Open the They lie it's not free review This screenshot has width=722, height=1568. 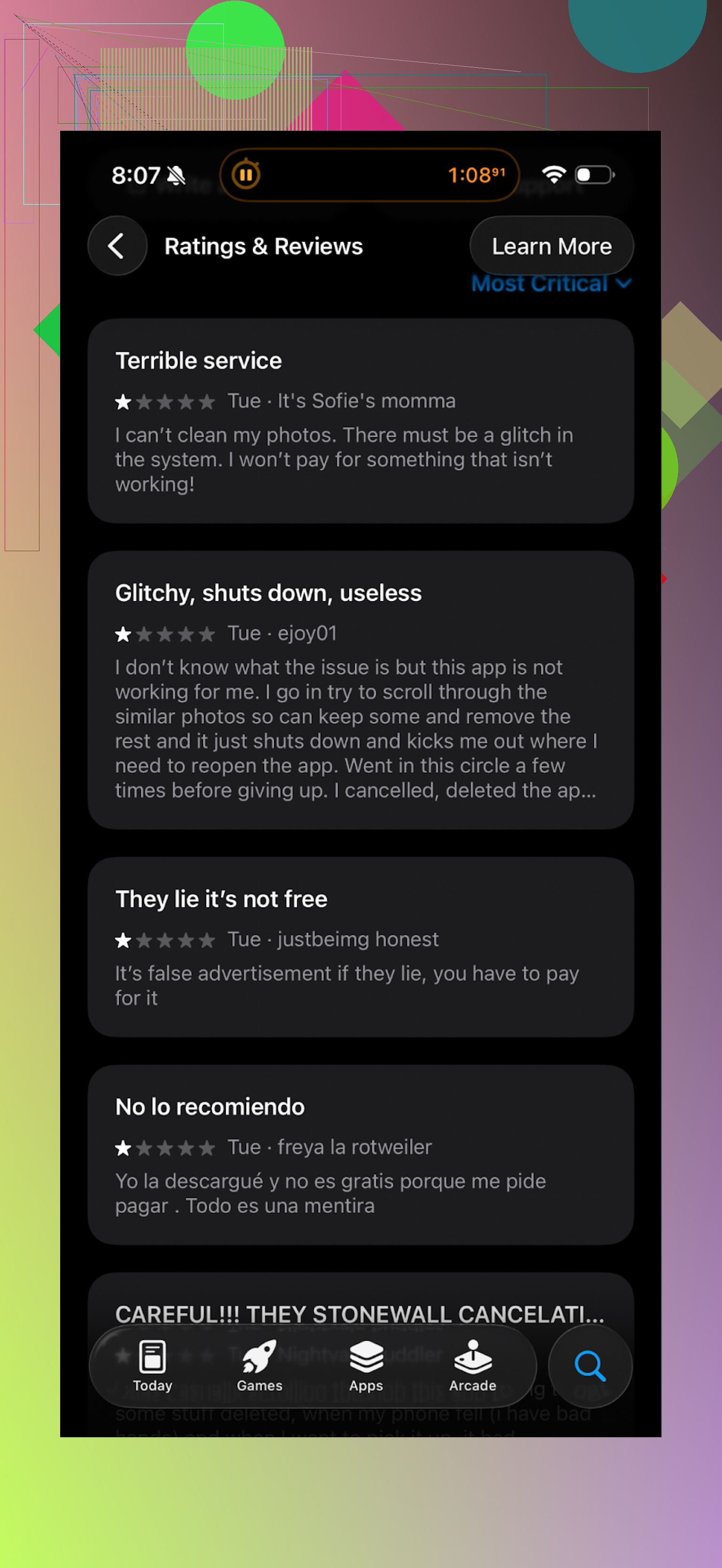[360, 947]
